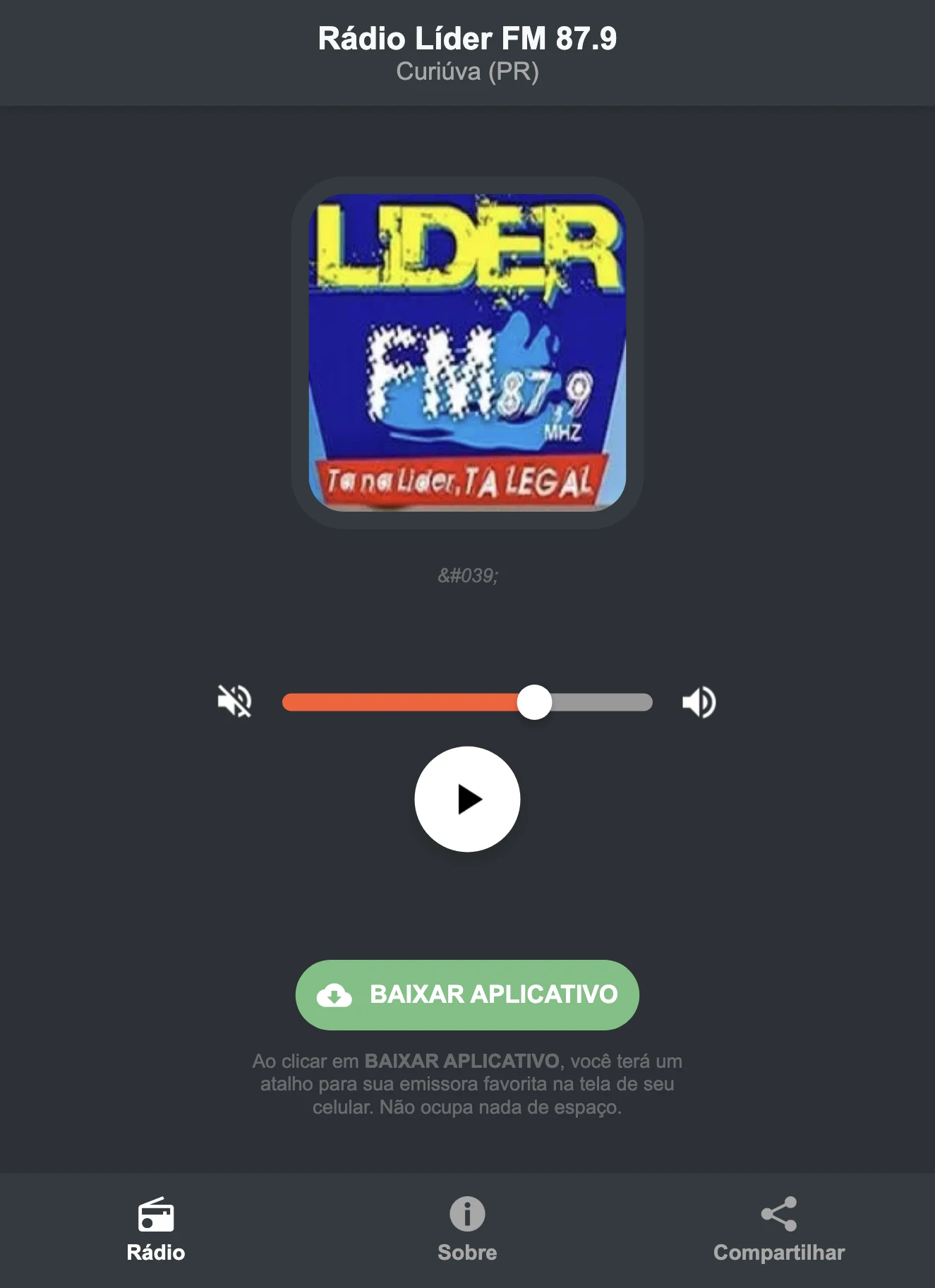Start playback with the play button
Screen dimensions: 935x1288
[x=467, y=798]
